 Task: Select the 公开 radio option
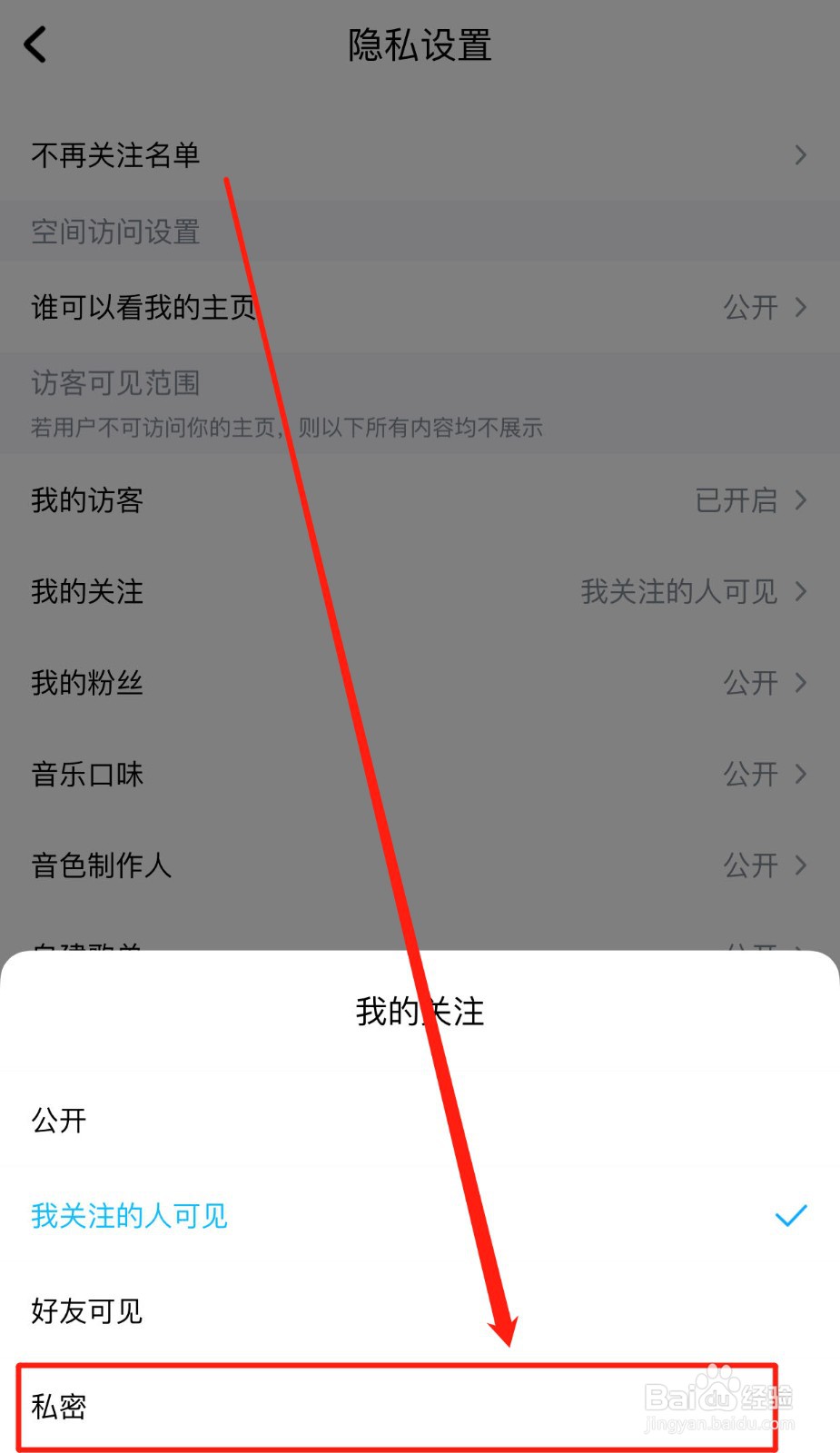pos(57,1121)
